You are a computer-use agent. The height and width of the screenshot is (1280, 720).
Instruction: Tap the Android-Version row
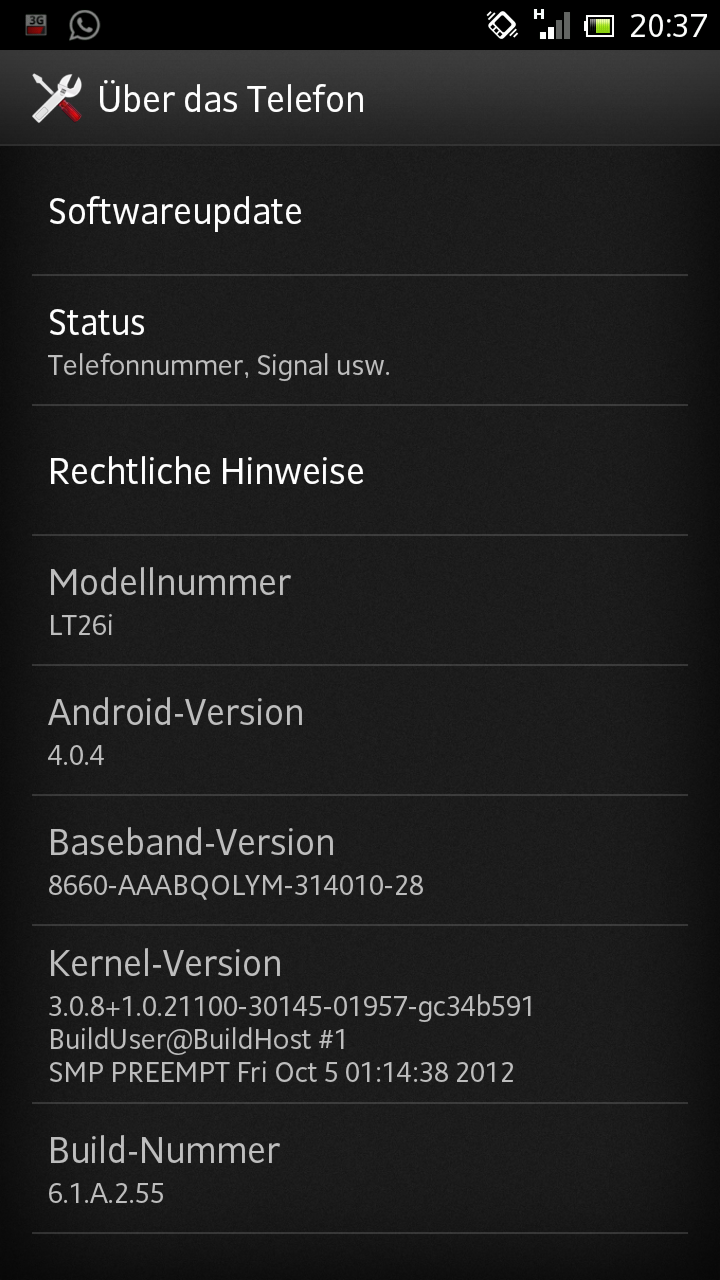point(360,730)
